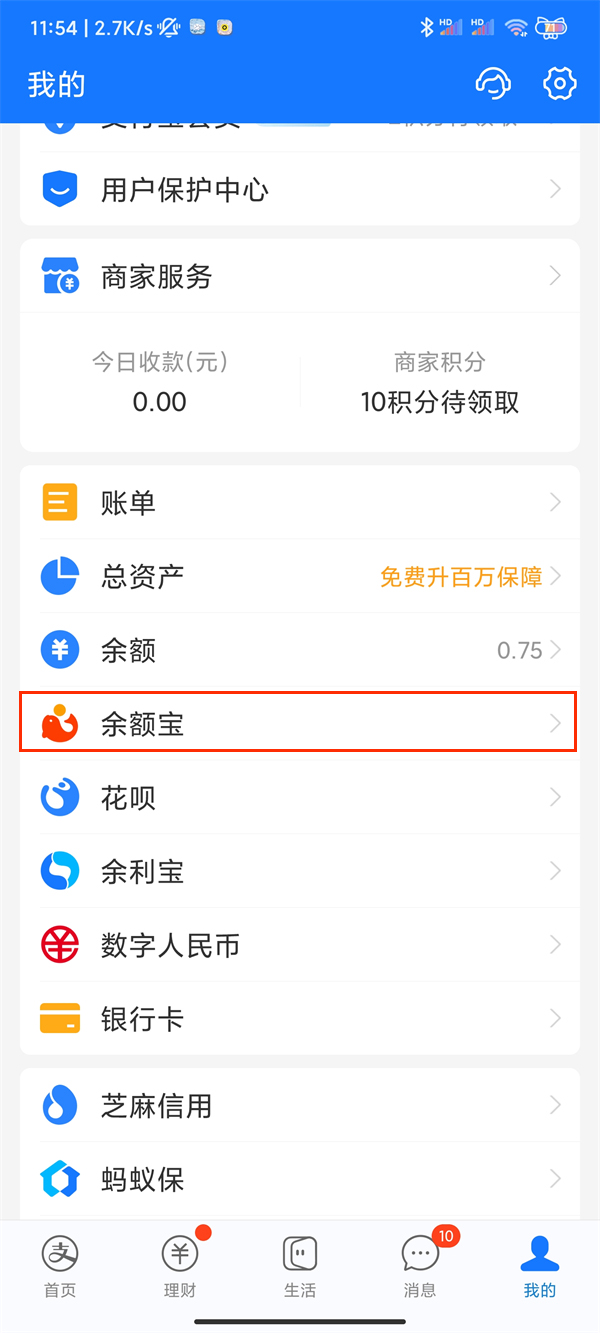Open the settings gear
The width and height of the screenshot is (600, 1333).
(x=560, y=84)
